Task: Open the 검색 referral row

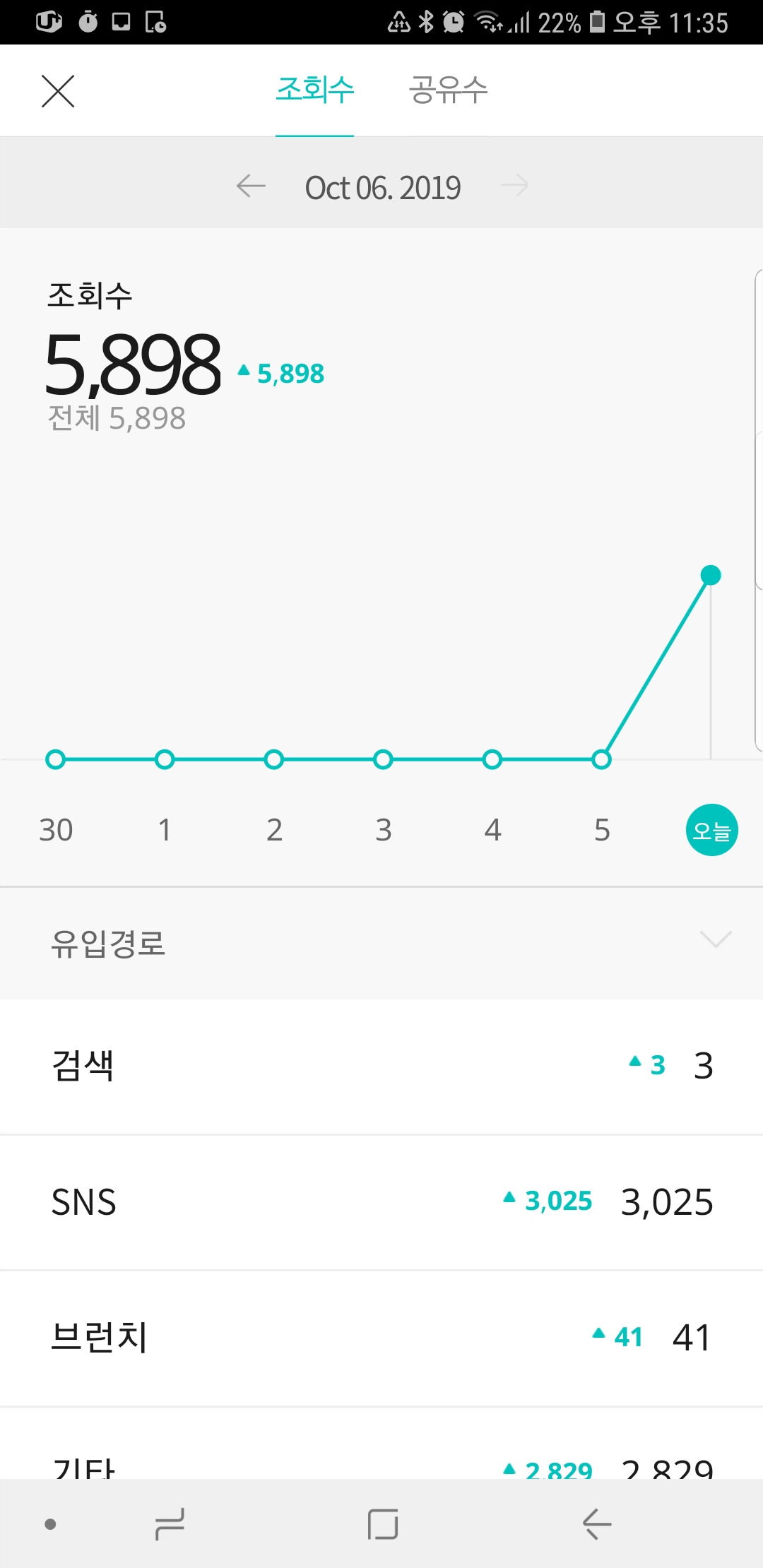Action: click(x=381, y=1066)
